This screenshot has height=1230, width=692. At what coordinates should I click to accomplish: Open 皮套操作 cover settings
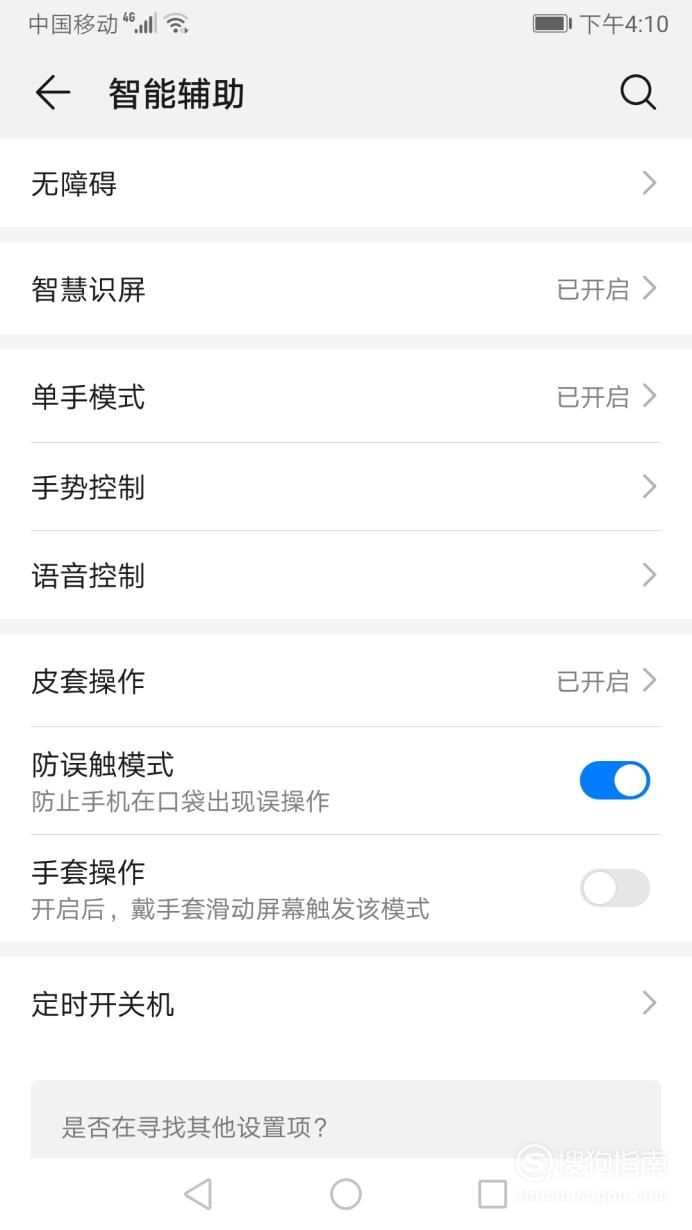[346, 681]
